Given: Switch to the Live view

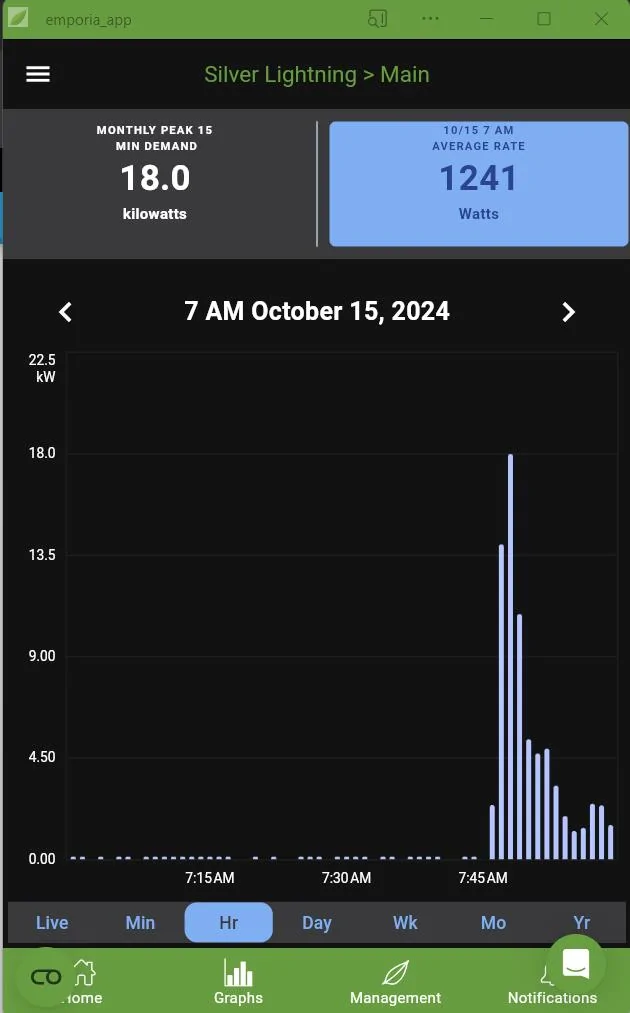Looking at the screenshot, I should 52,923.
